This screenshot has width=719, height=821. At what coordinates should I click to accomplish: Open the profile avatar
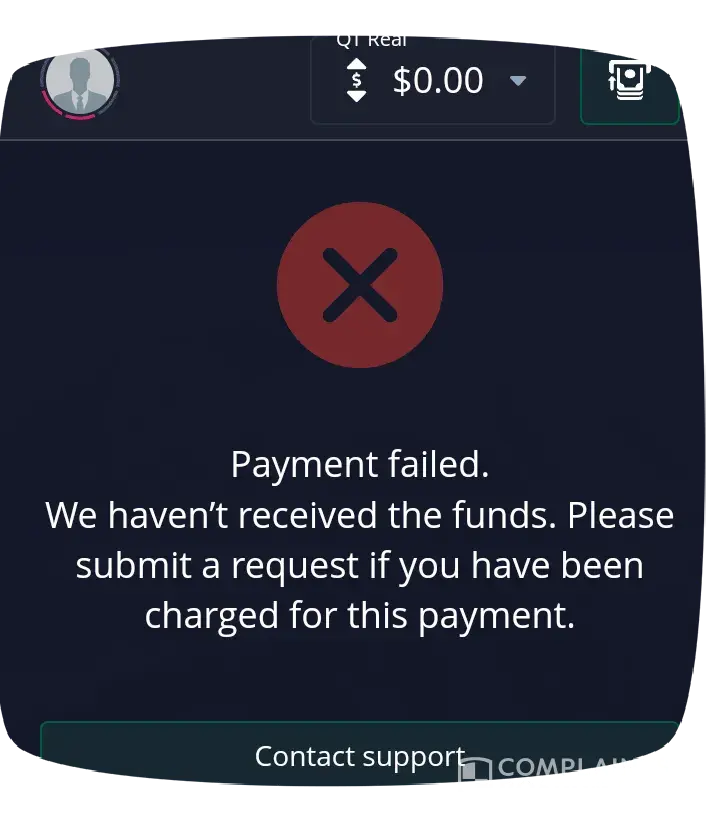tap(80, 80)
